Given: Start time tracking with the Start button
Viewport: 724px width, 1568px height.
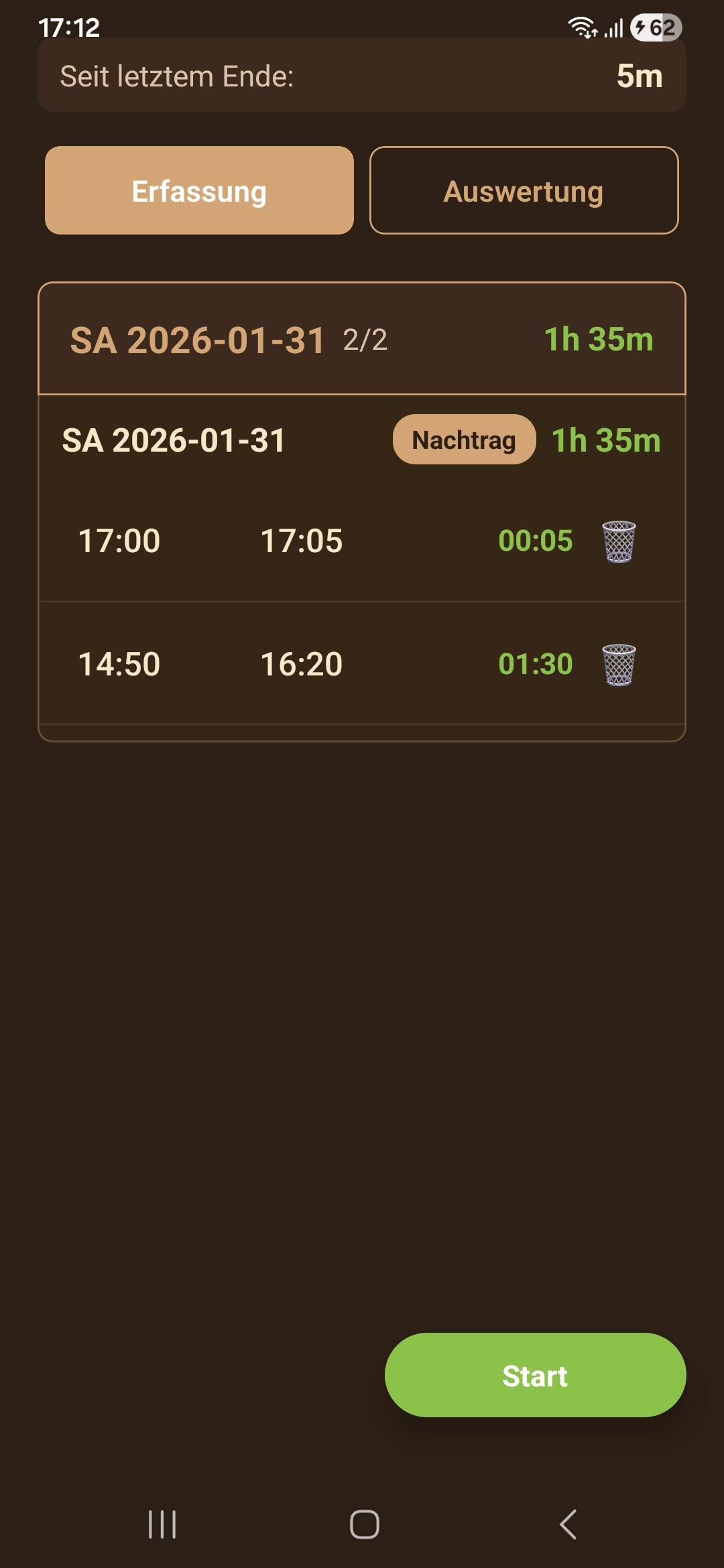Looking at the screenshot, I should click(535, 1375).
